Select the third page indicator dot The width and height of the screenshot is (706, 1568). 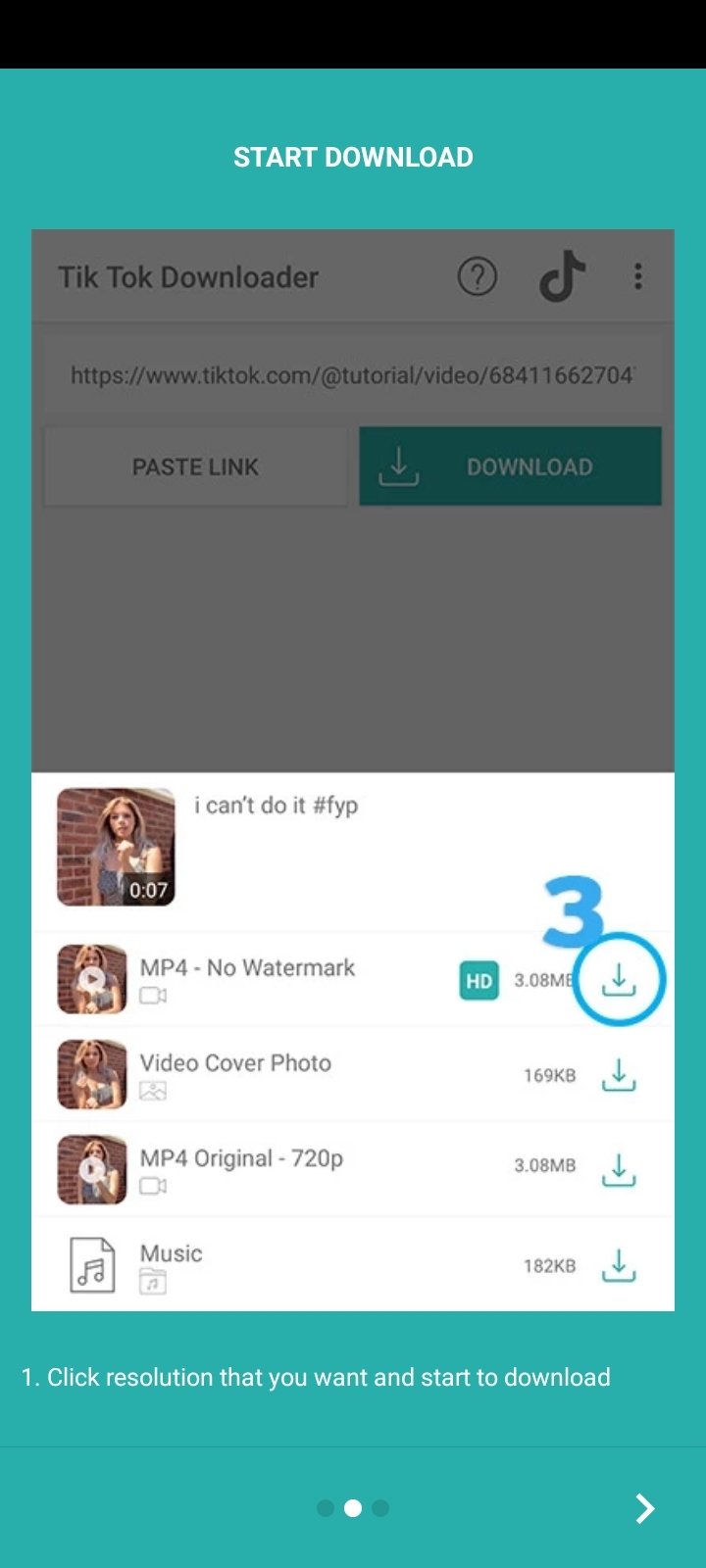[x=378, y=1509]
